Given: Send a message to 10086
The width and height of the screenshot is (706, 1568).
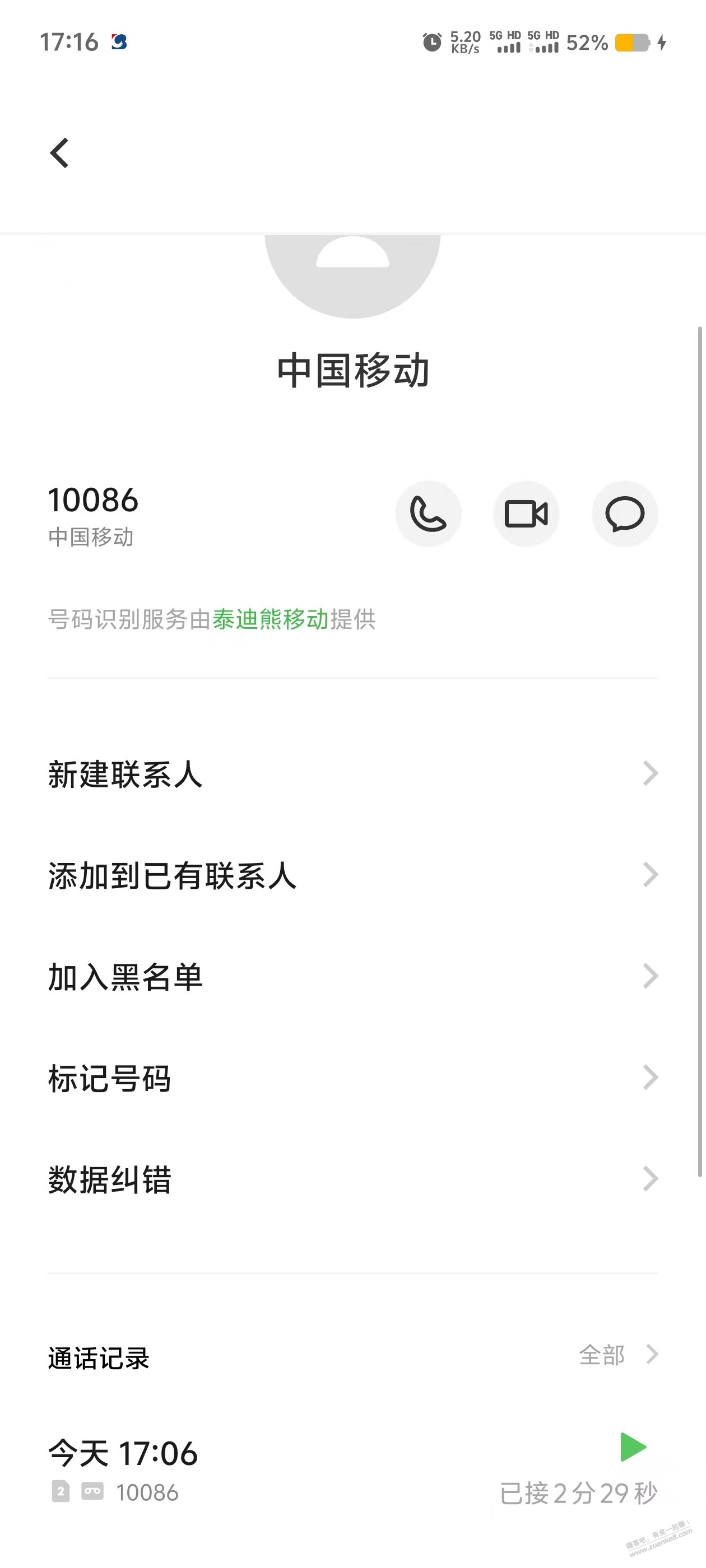Looking at the screenshot, I should (x=624, y=514).
